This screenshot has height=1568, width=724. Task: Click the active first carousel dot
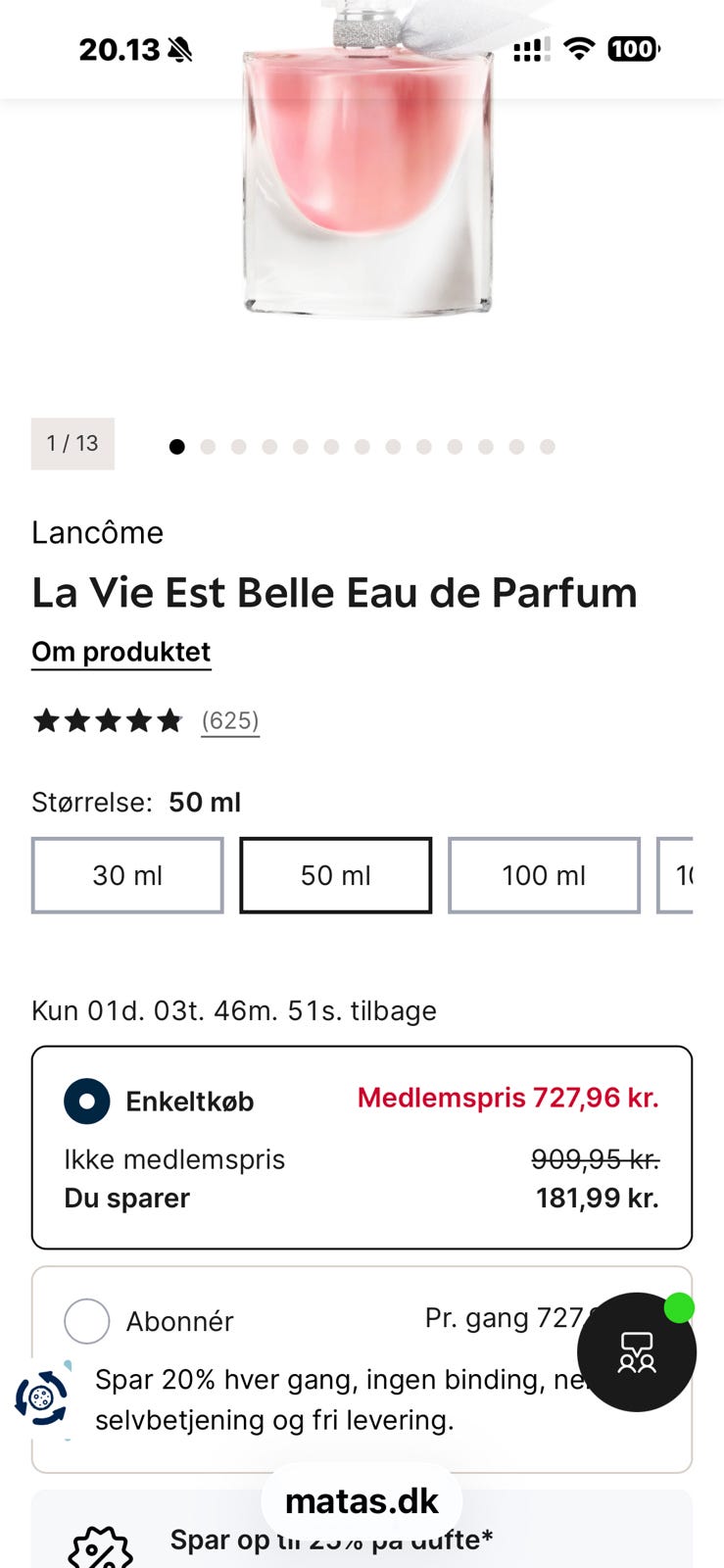pyautogui.click(x=177, y=445)
